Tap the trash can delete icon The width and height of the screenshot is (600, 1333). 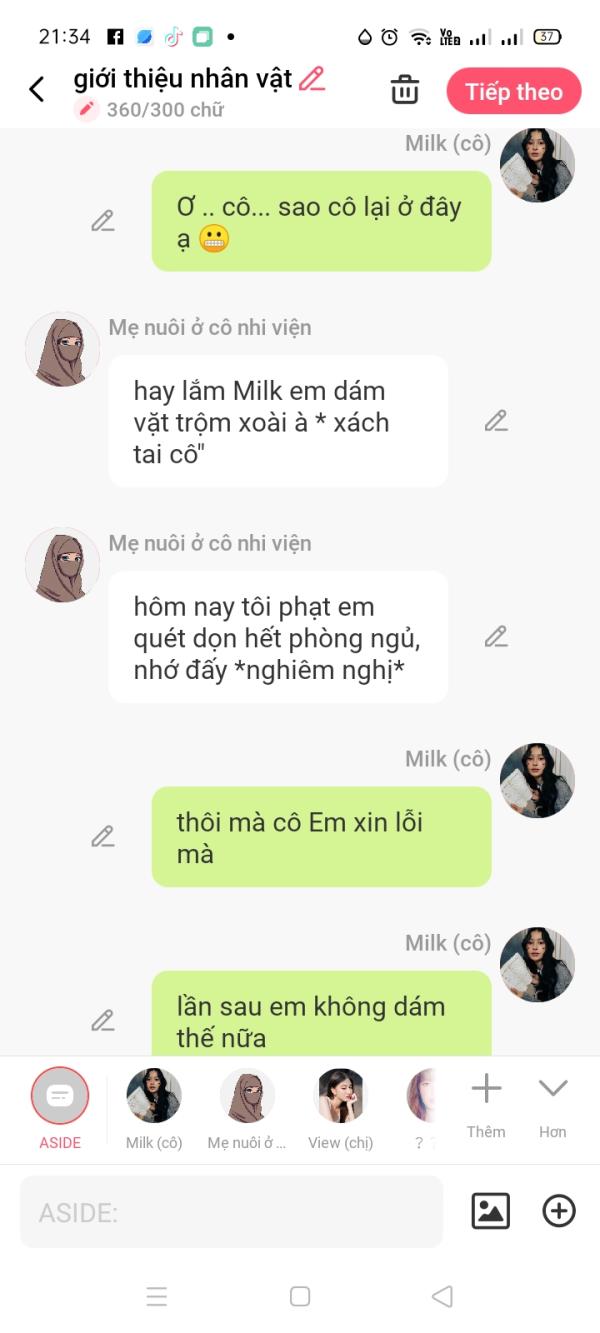(x=405, y=90)
